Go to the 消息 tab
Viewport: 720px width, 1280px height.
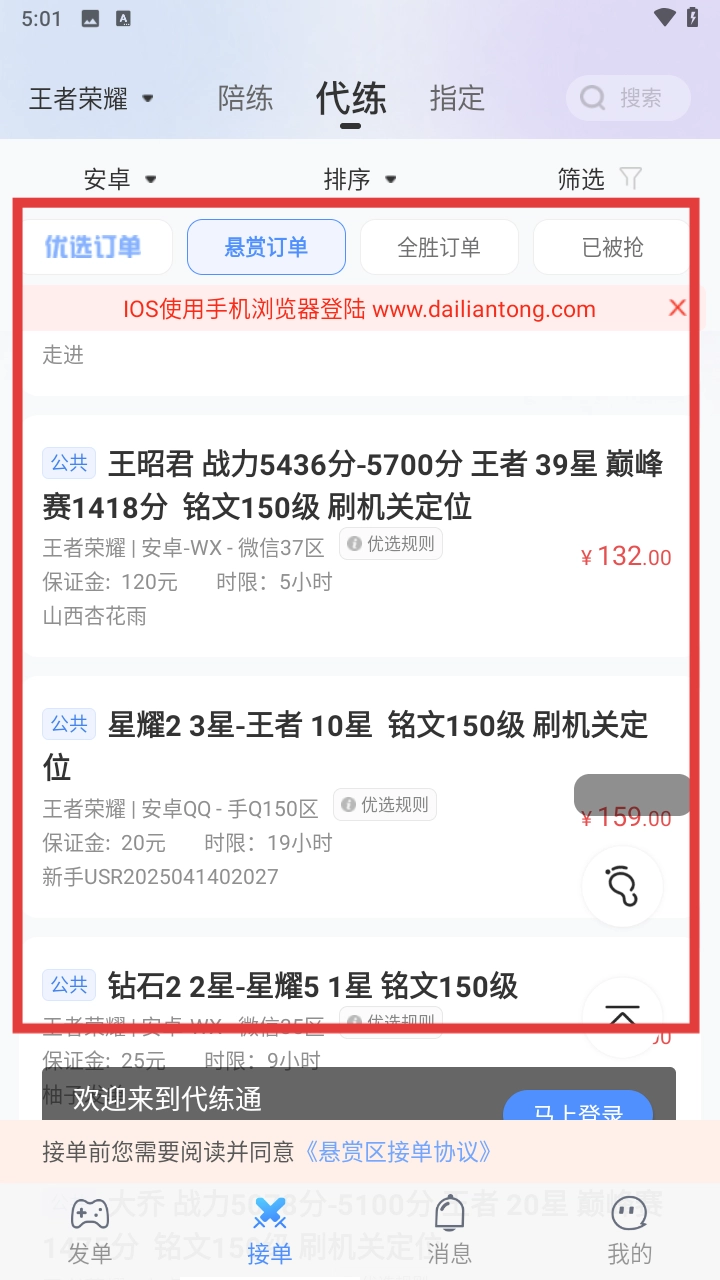(x=450, y=1231)
